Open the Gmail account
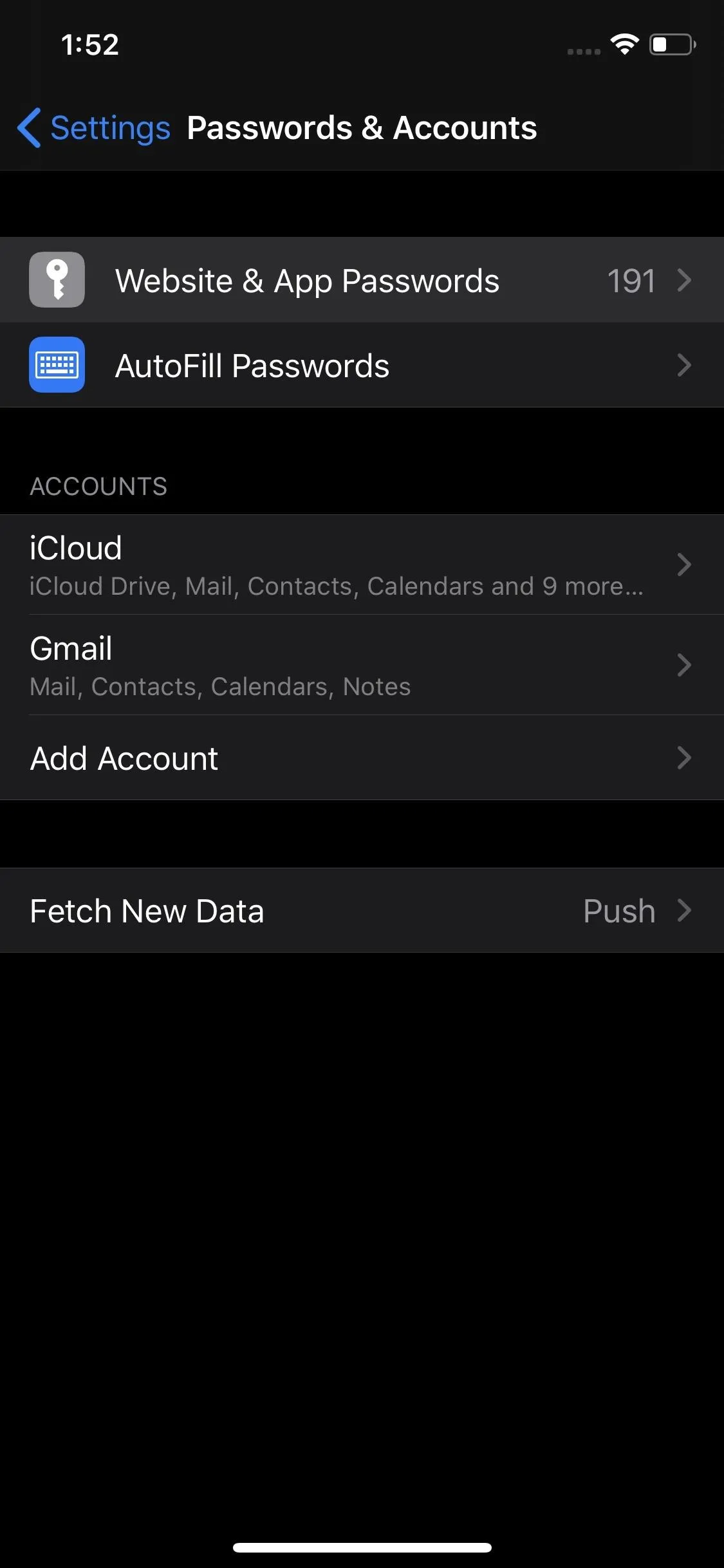Screen dimensions: 724x1568 (x=362, y=665)
